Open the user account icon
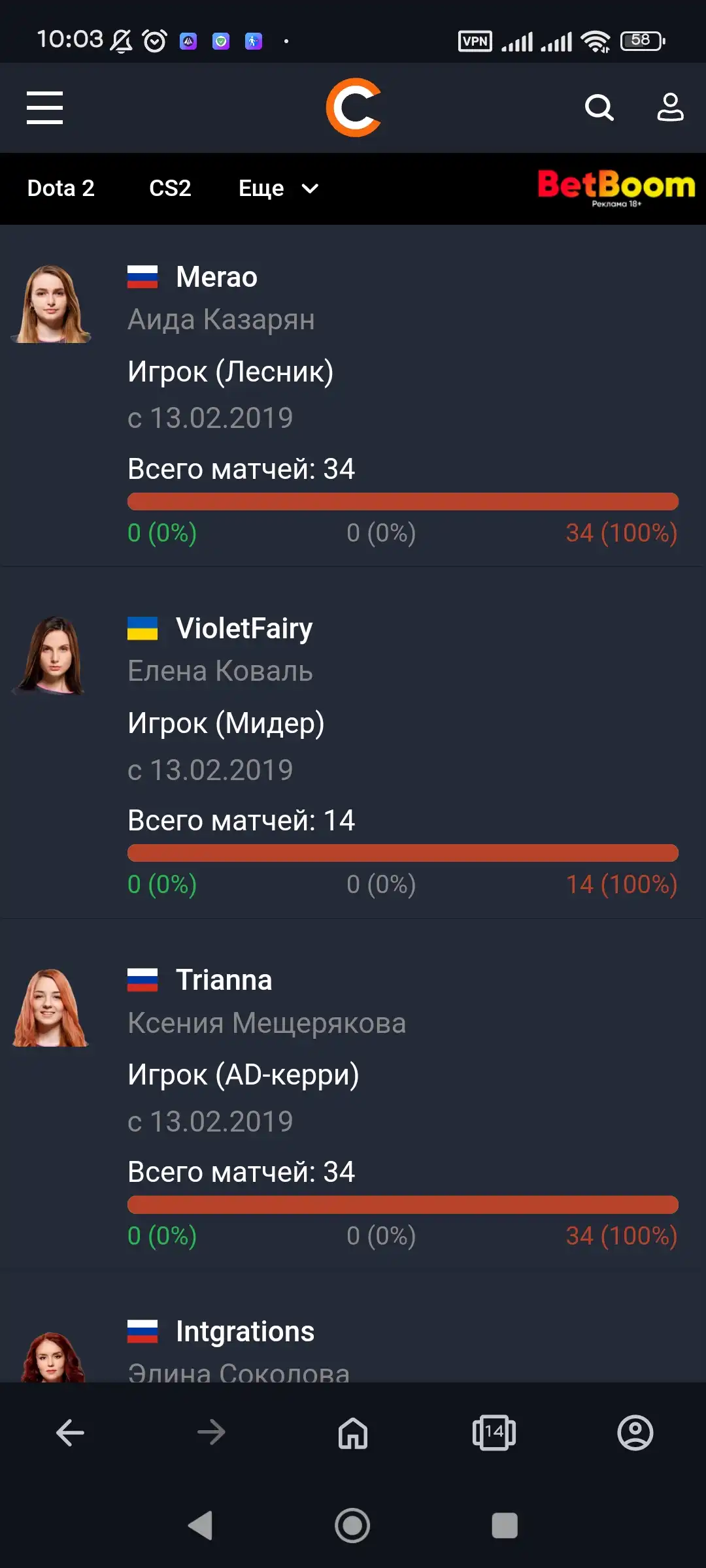This screenshot has width=706, height=1568. [670, 108]
